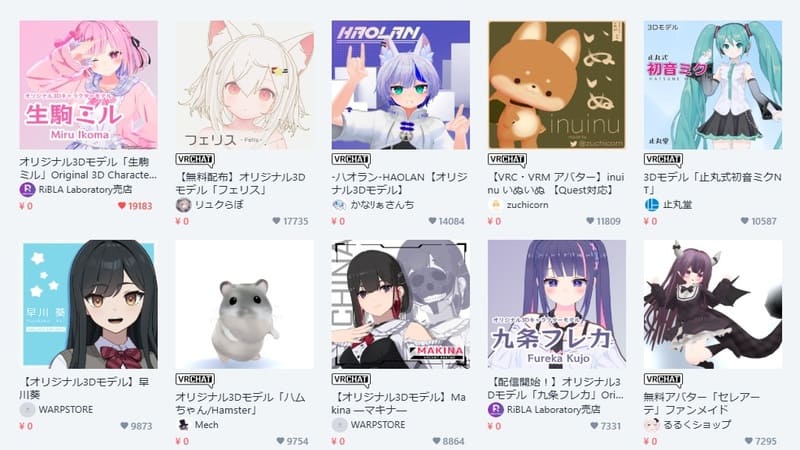Open the 止丸式初音ミクNT 3D model

pyautogui.click(x=712, y=85)
